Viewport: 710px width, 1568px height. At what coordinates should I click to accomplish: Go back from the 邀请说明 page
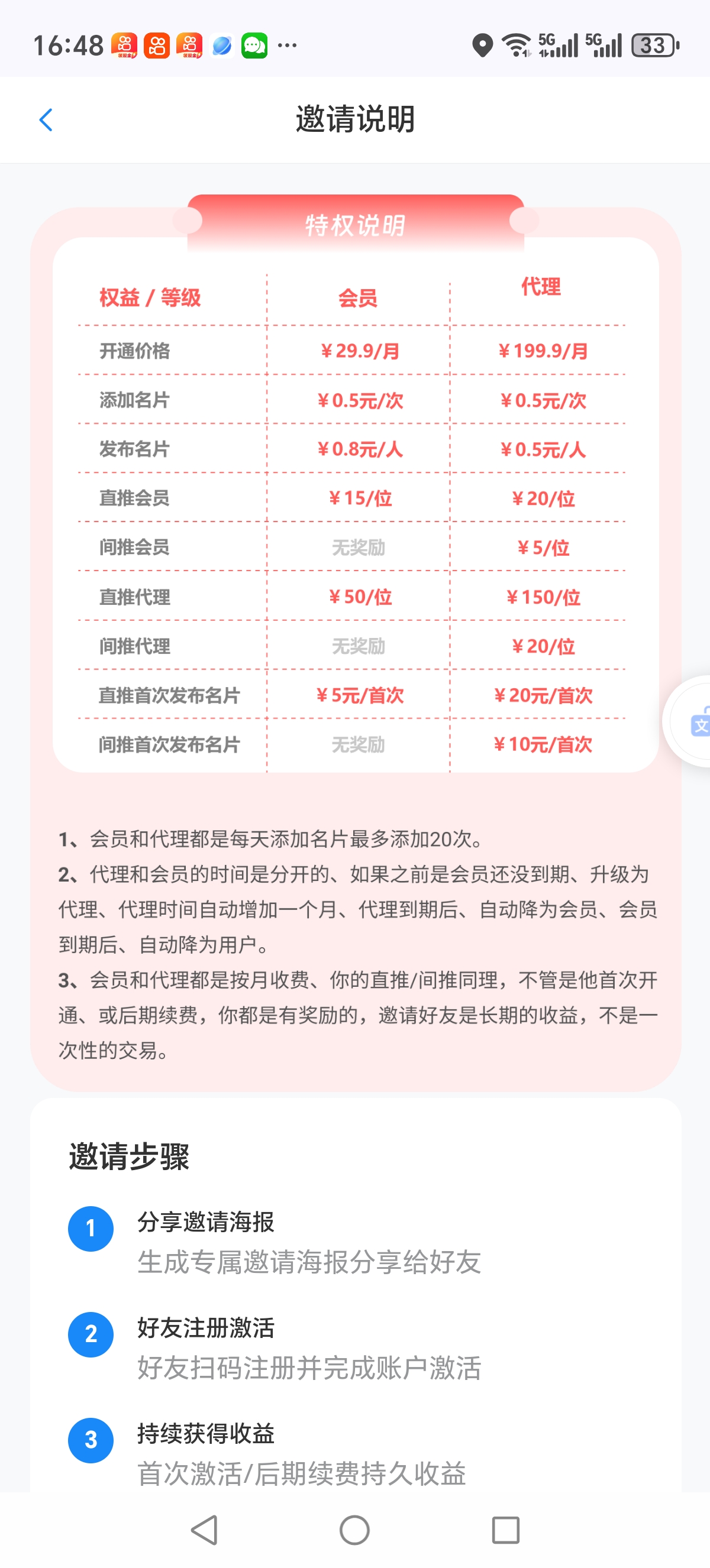(46, 120)
